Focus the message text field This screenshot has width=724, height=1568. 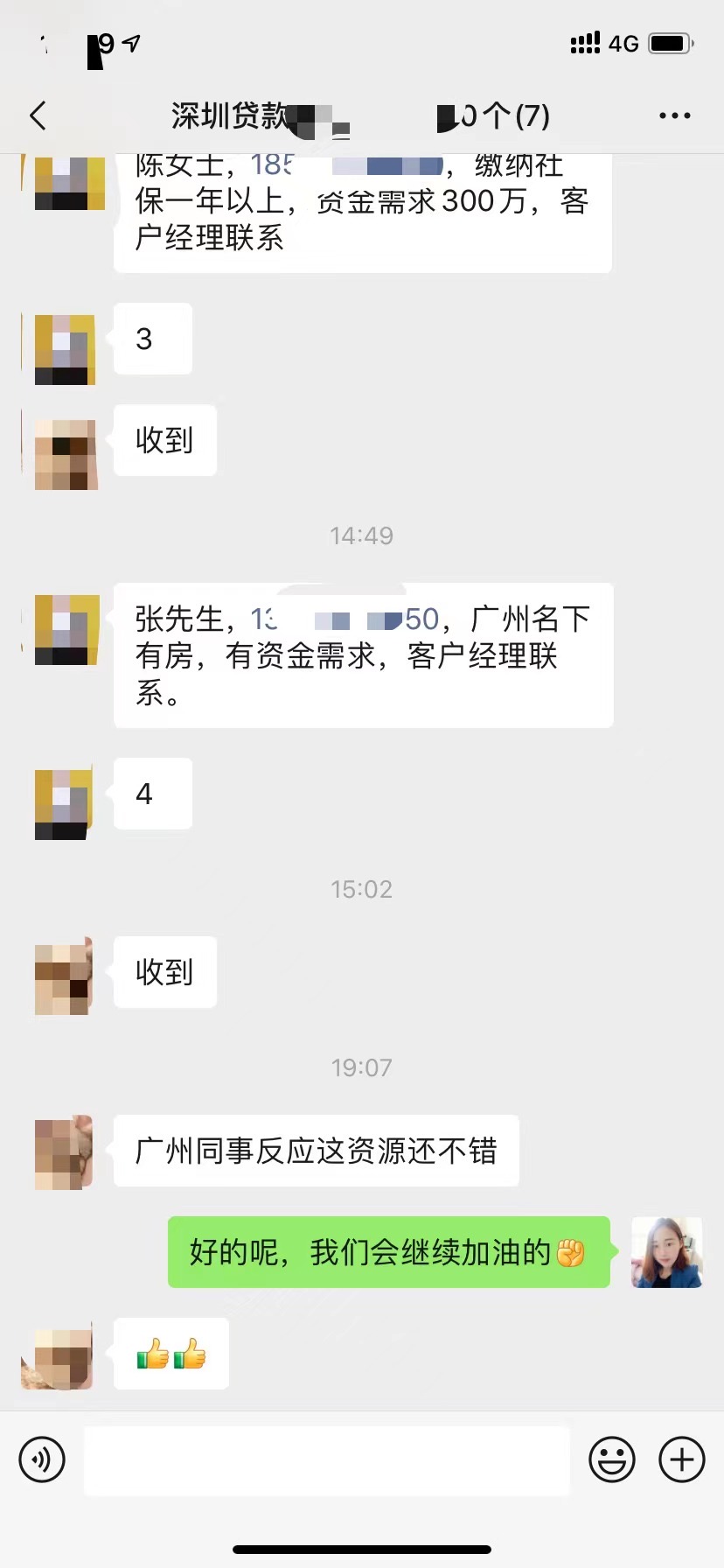pos(326,1459)
